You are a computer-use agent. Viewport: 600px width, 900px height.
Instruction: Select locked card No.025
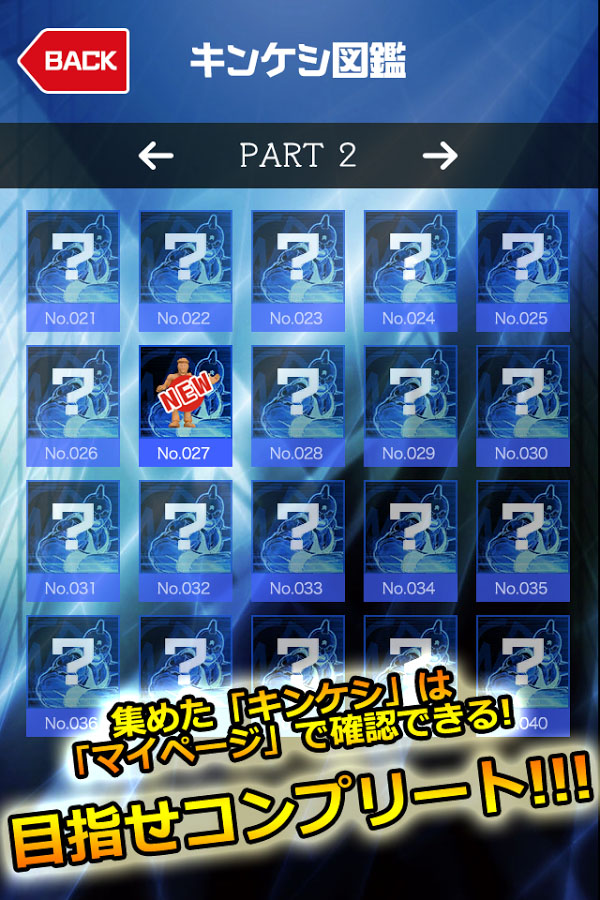coord(521,270)
